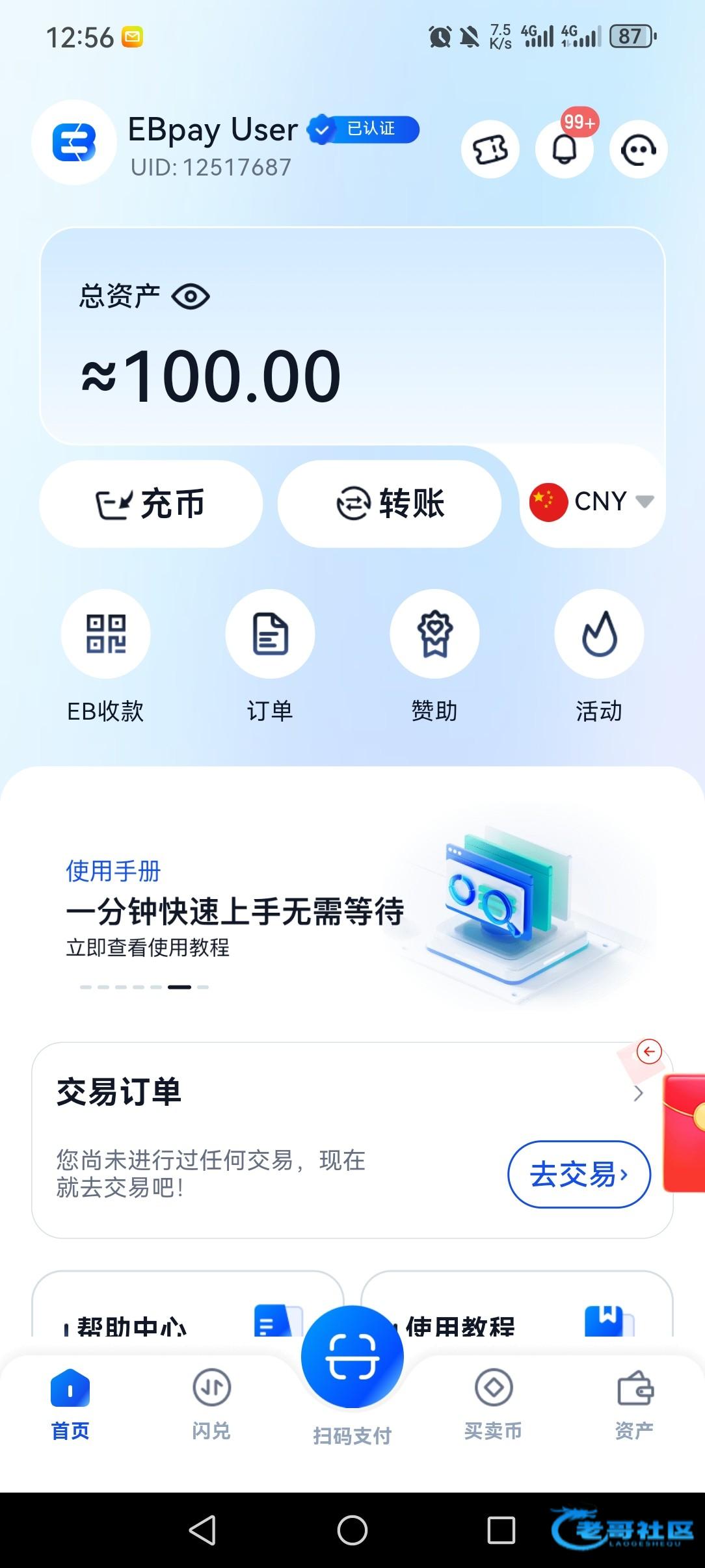Open EB收款 QR receive
Screen dimensions: 705x1568
pyautogui.click(x=105, y=634)
